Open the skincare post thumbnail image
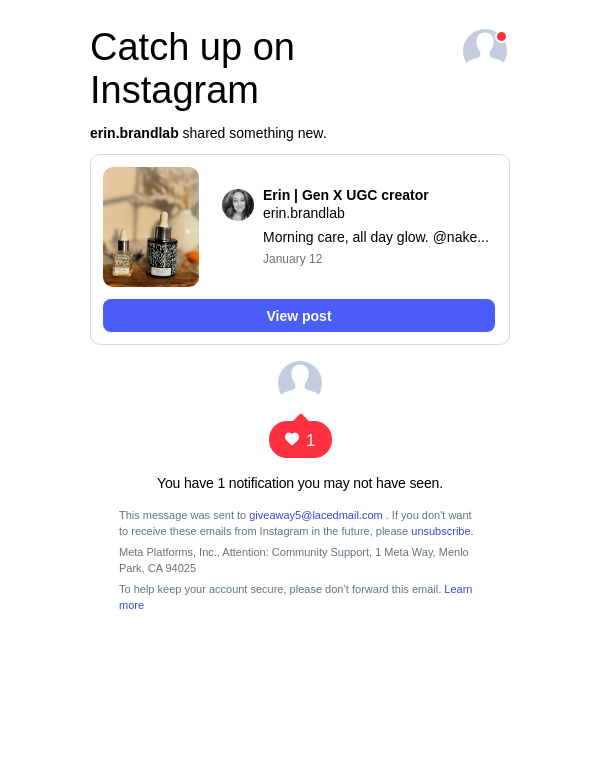 click(x=151, y=227)
